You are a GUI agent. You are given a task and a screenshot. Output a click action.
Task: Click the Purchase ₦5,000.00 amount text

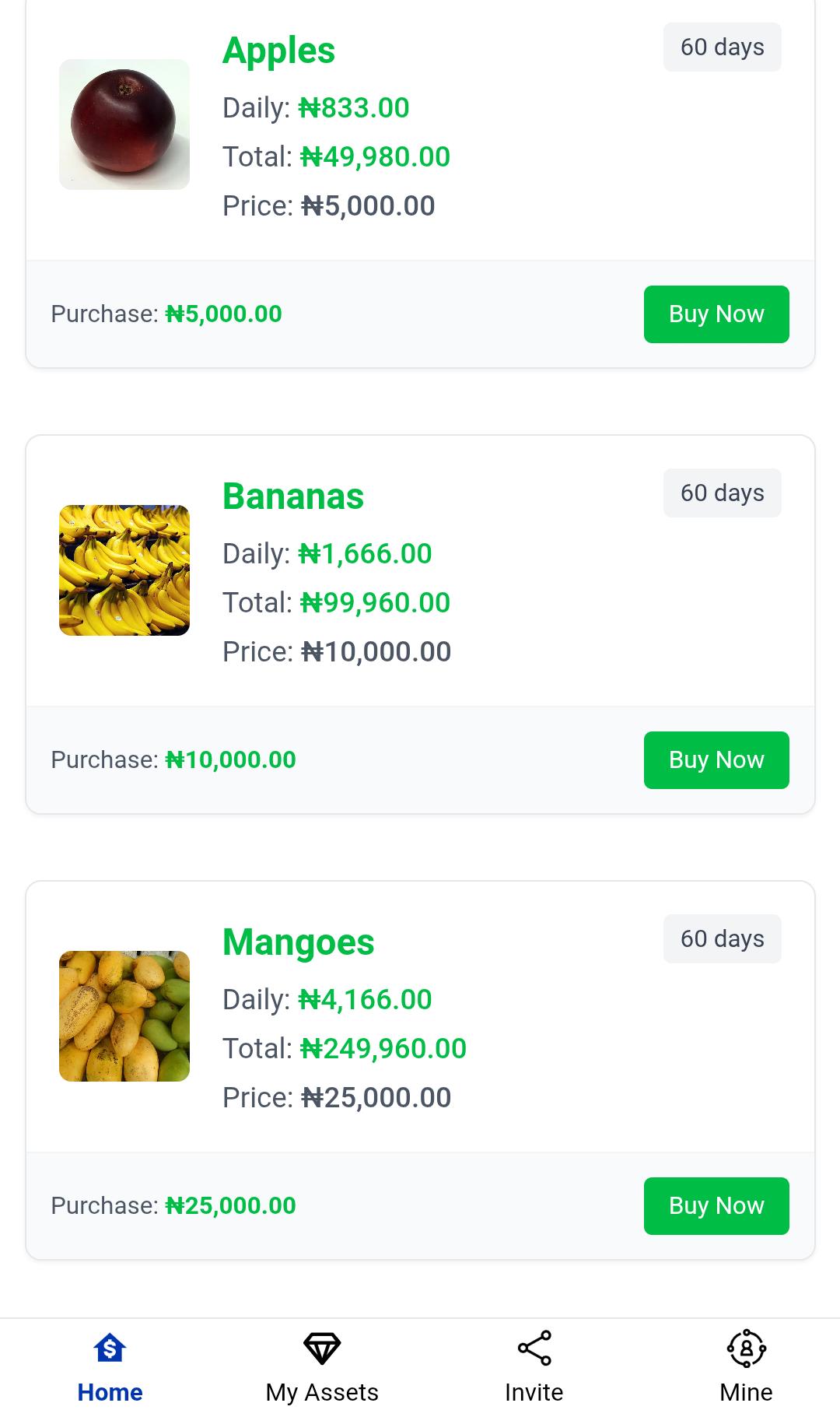click(224, 314)
